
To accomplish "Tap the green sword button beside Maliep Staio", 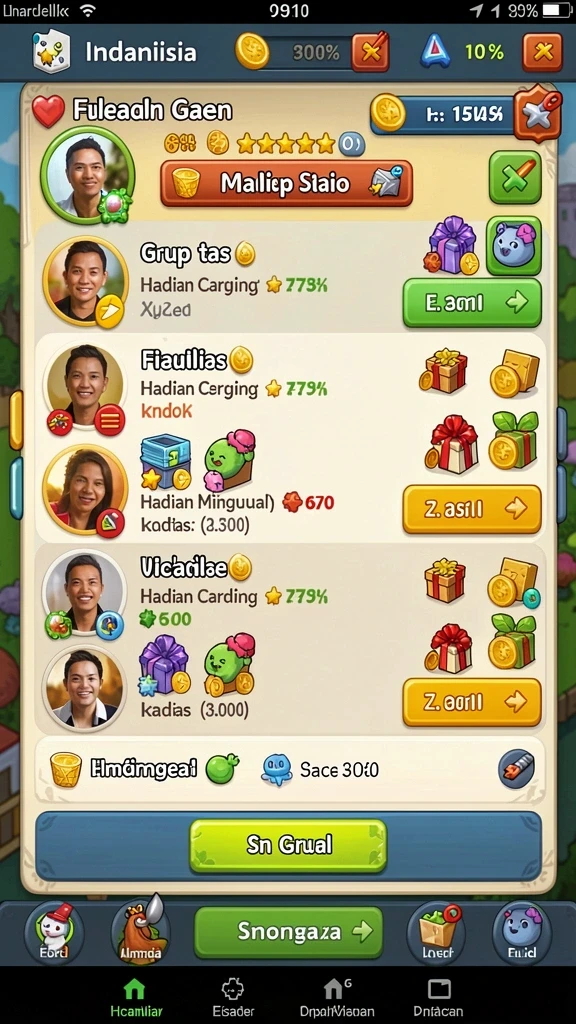I will coord(515,178).
